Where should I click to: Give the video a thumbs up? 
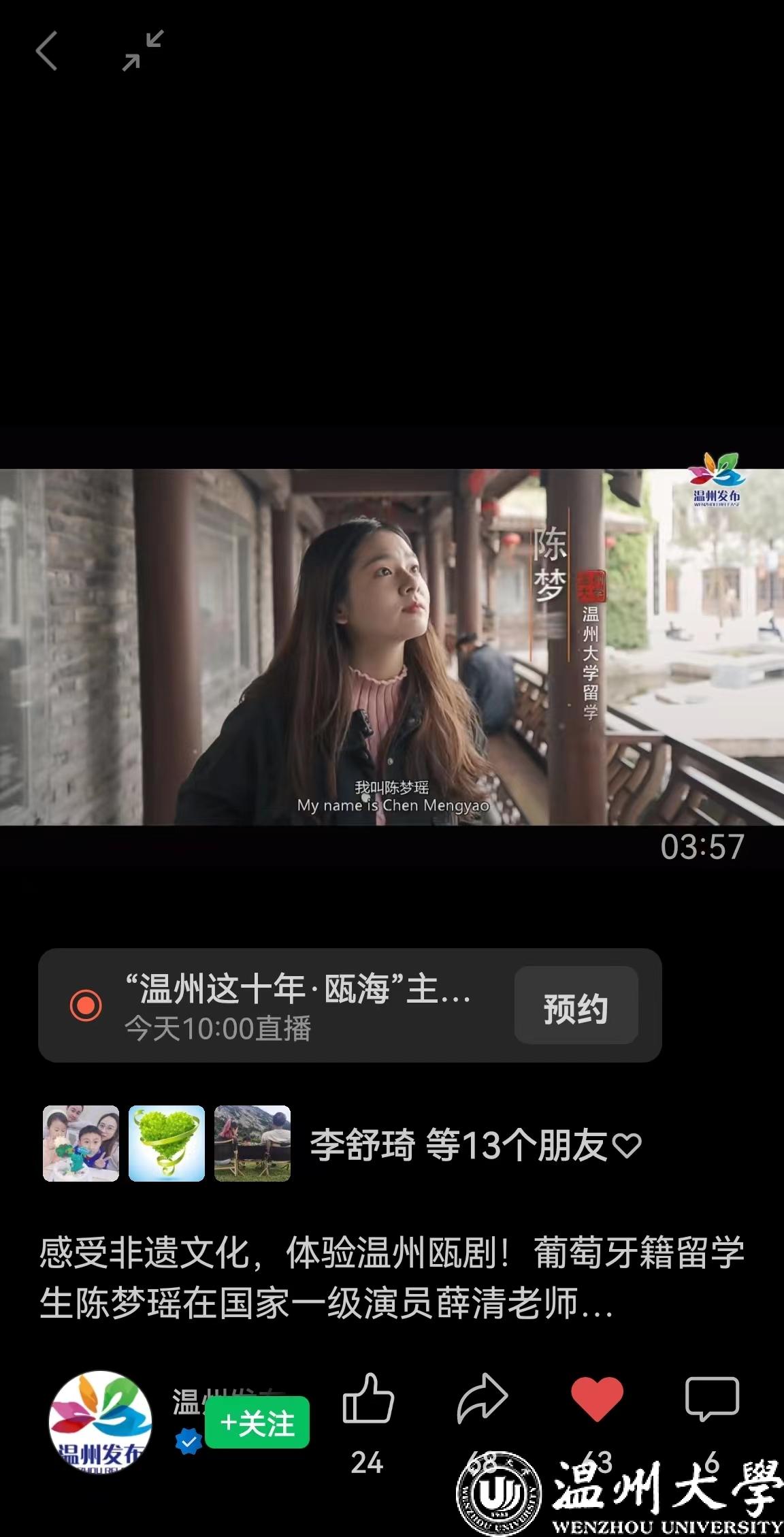point(368,1400)
